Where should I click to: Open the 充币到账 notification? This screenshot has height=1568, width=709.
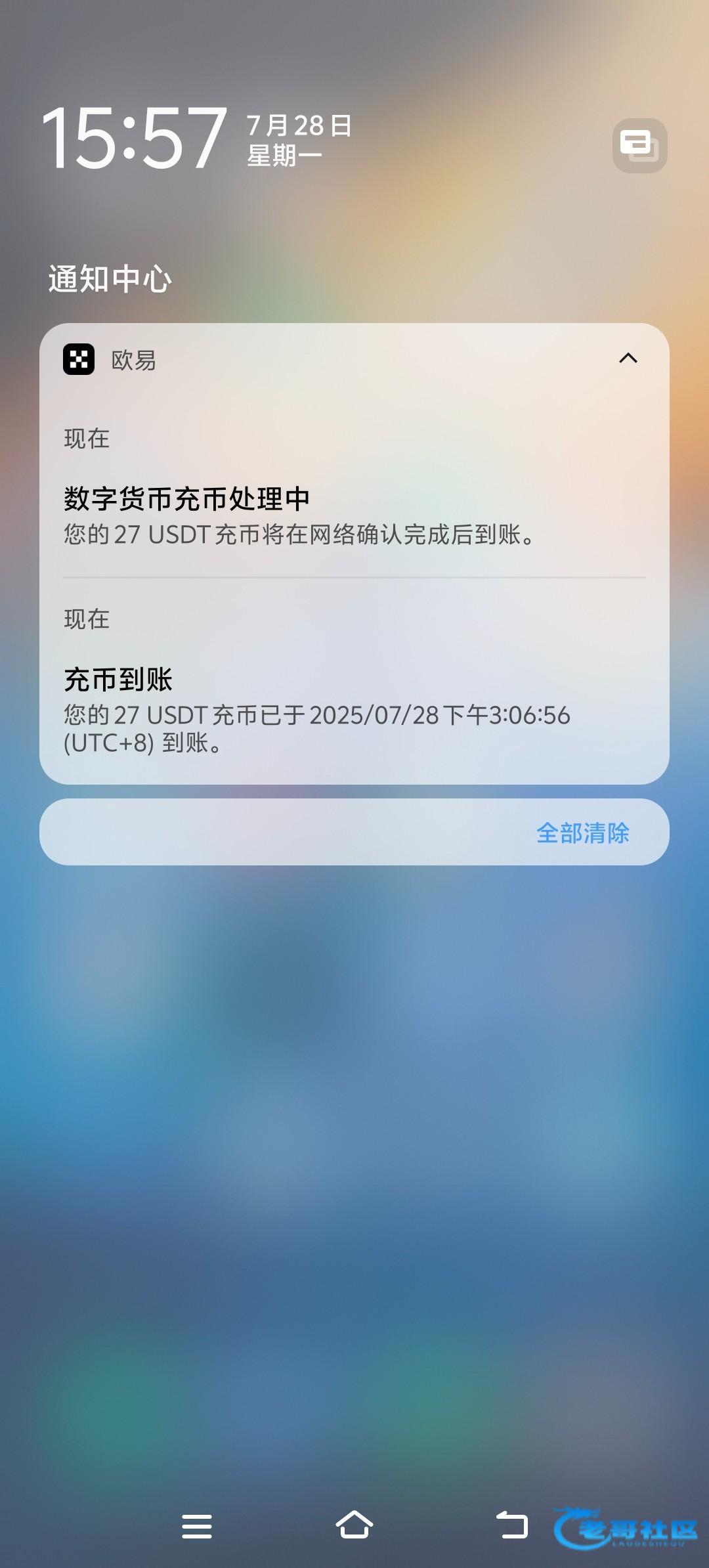[x=354, y=681]
